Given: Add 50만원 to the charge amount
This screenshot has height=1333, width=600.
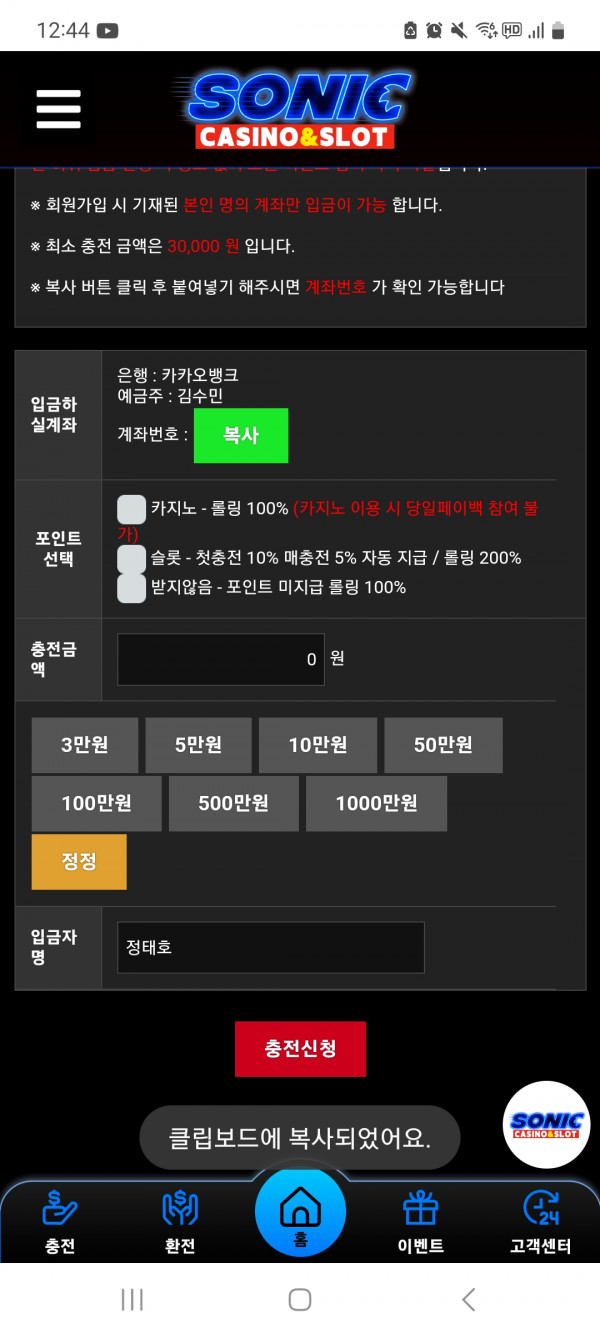Looking at the screenshot, I should click(443, 745).
